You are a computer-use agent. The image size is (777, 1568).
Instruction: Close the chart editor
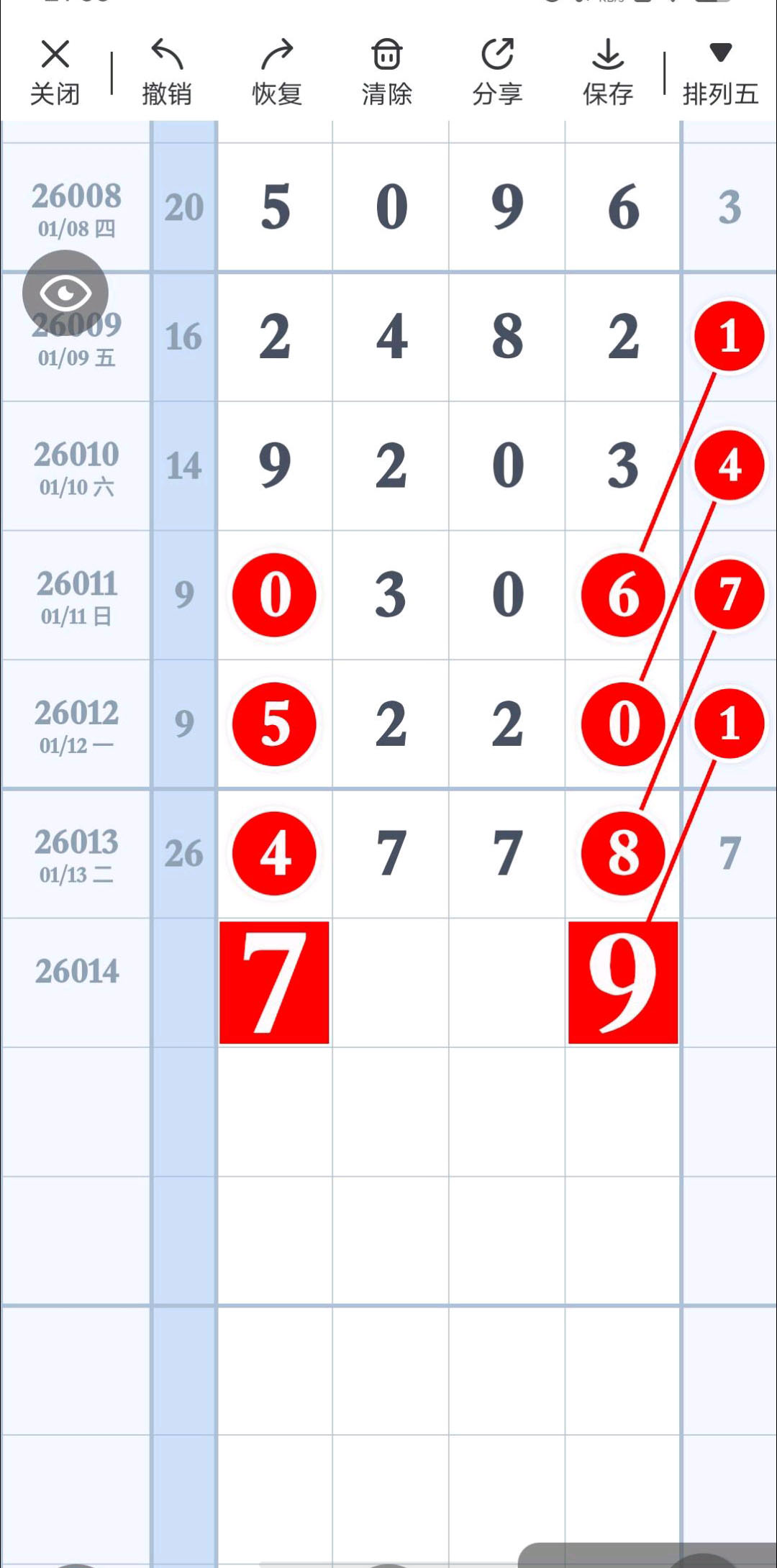click(x=55, y=72)
